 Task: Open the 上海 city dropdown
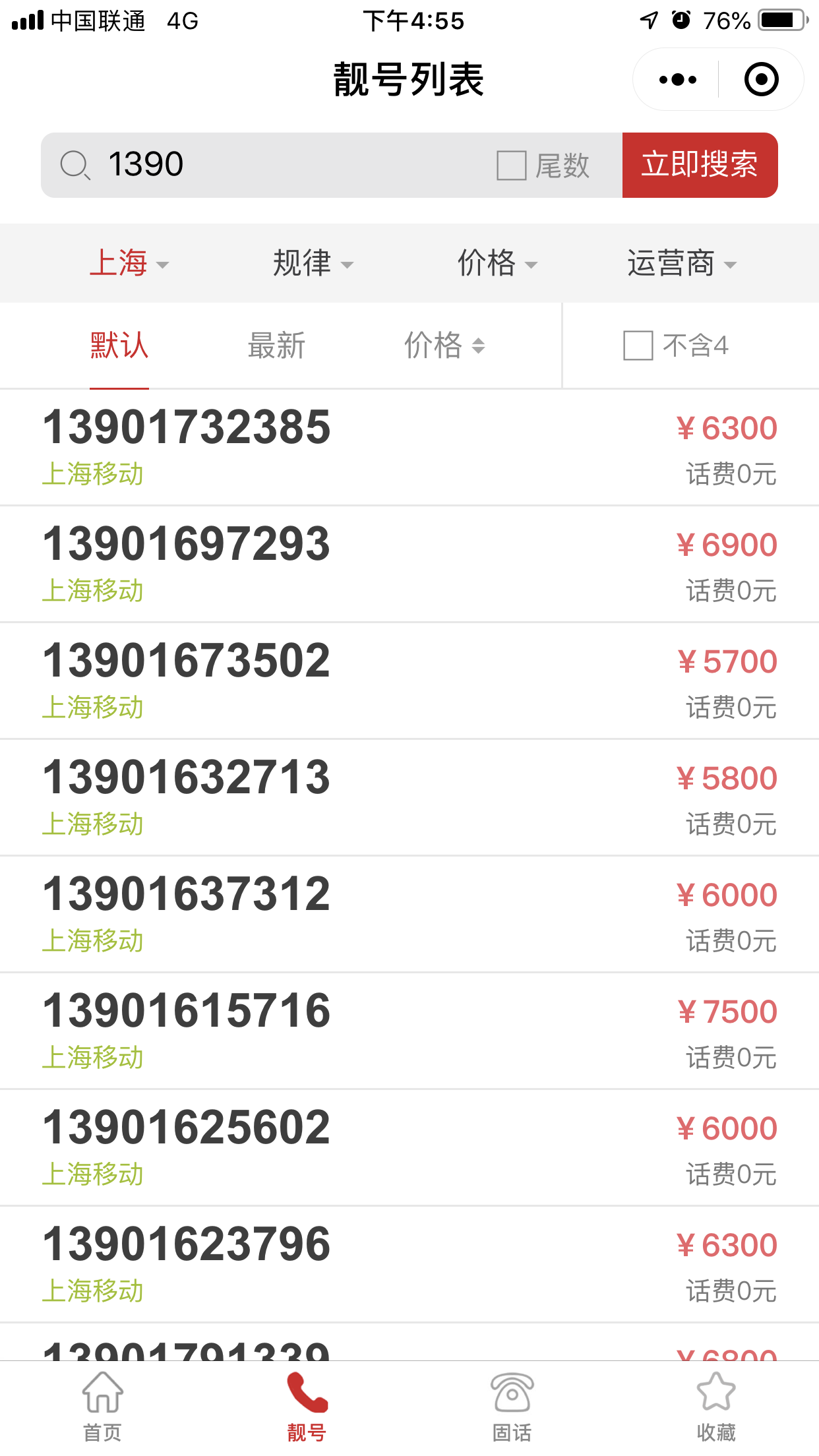129,263
